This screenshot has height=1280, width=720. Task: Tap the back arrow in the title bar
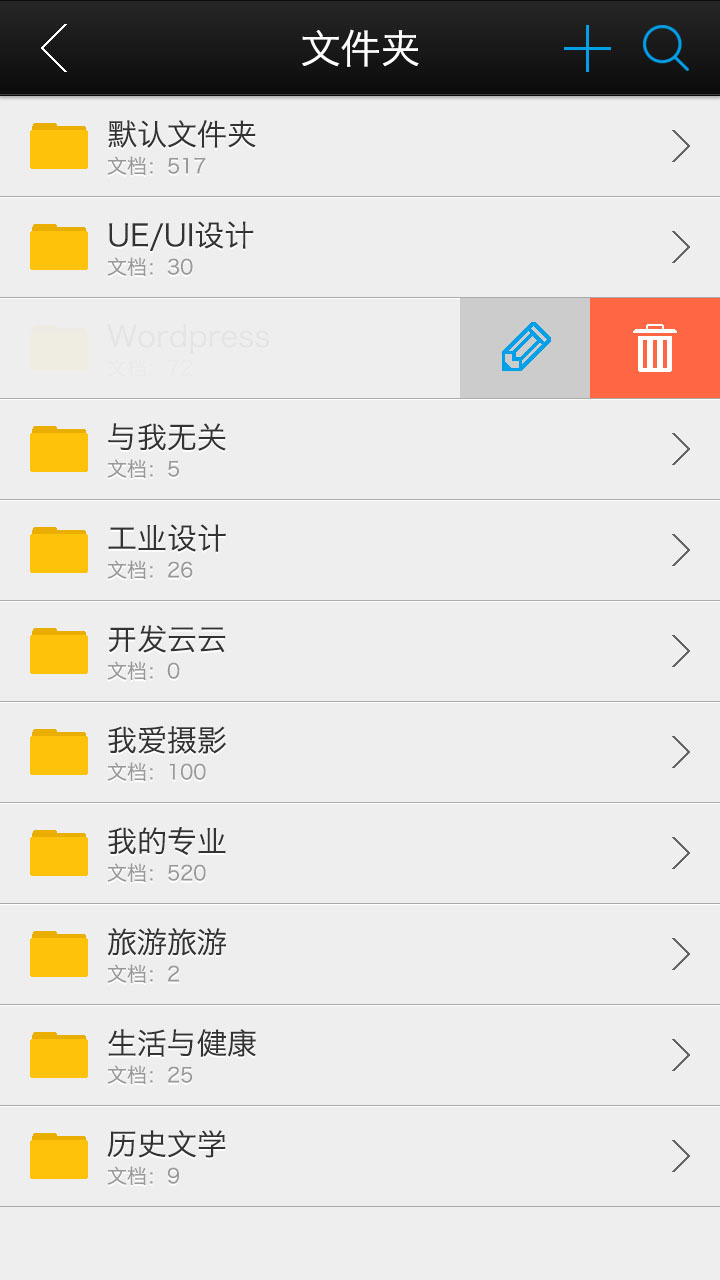coord(54,47)
